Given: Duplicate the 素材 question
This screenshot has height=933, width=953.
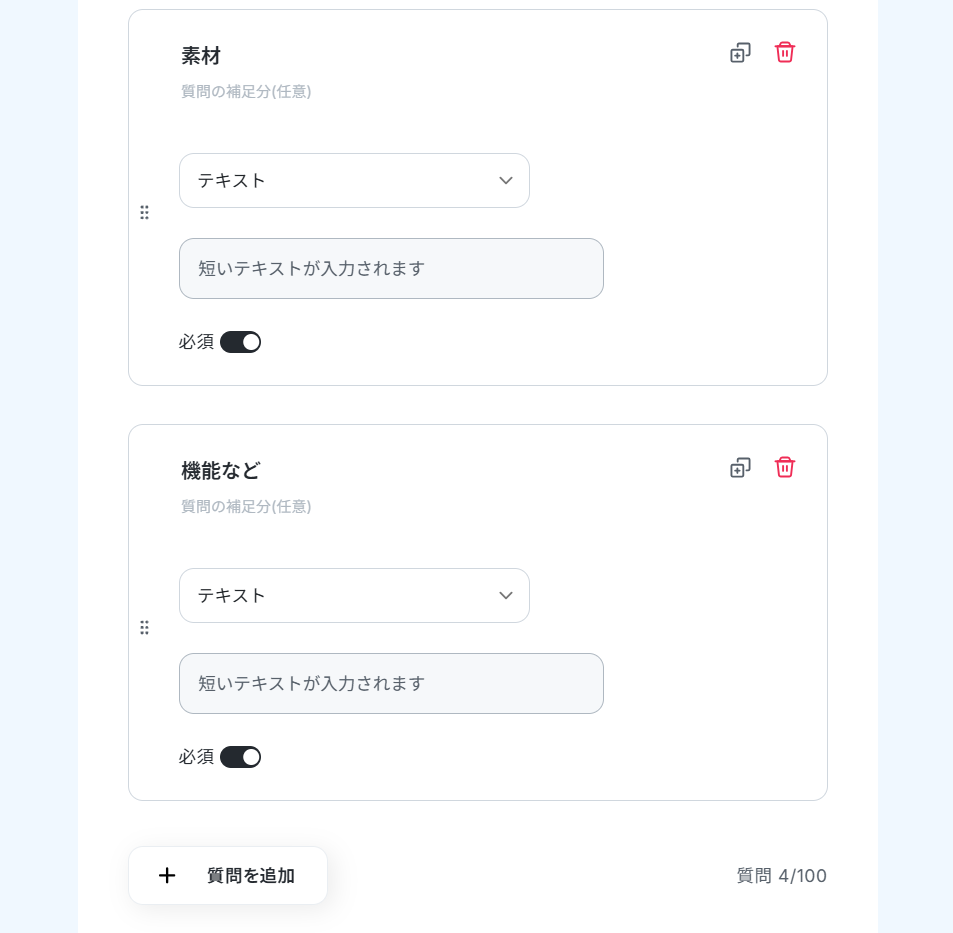Looking at the screenshot, I should [x=740, y=53].
